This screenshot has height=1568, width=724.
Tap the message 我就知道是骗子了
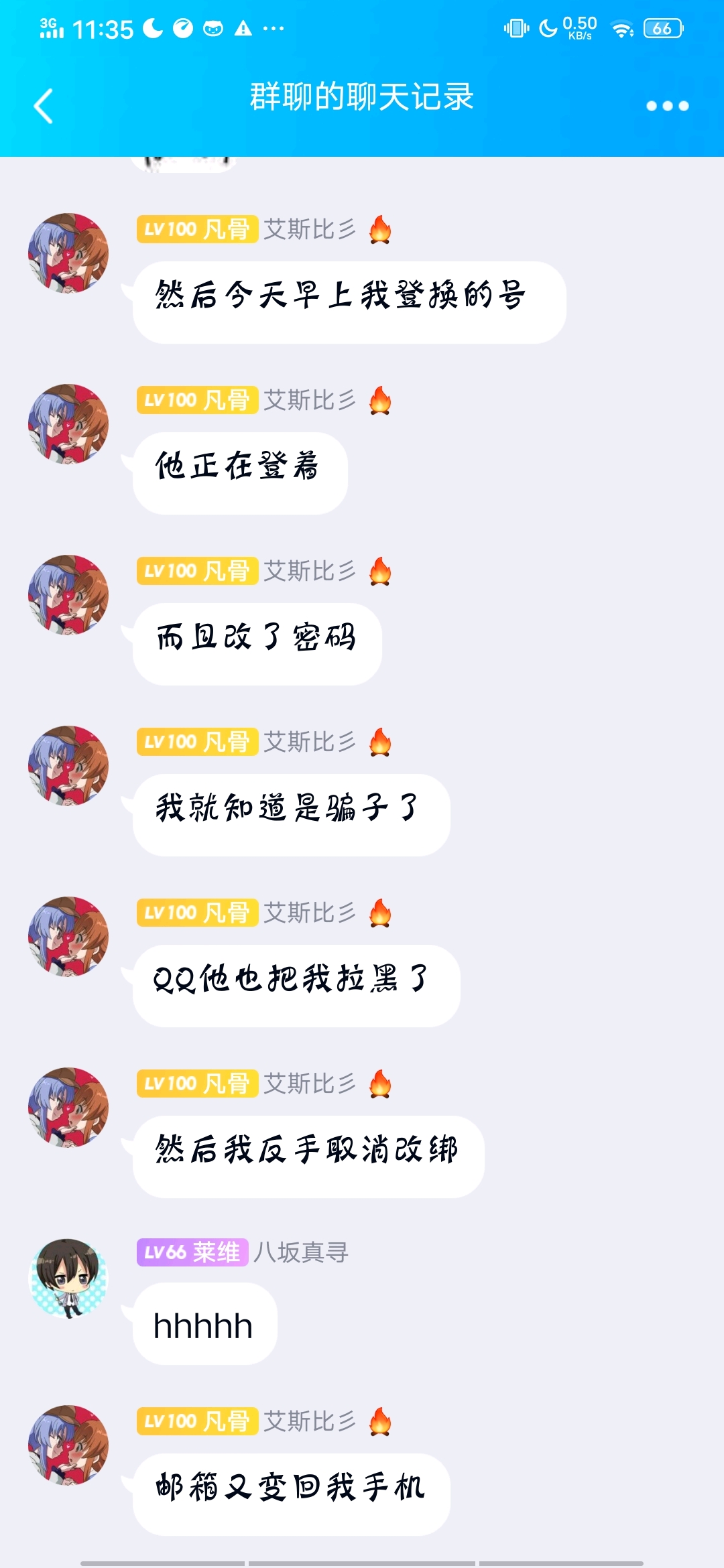pyautogui.click(x=291, y=815)
